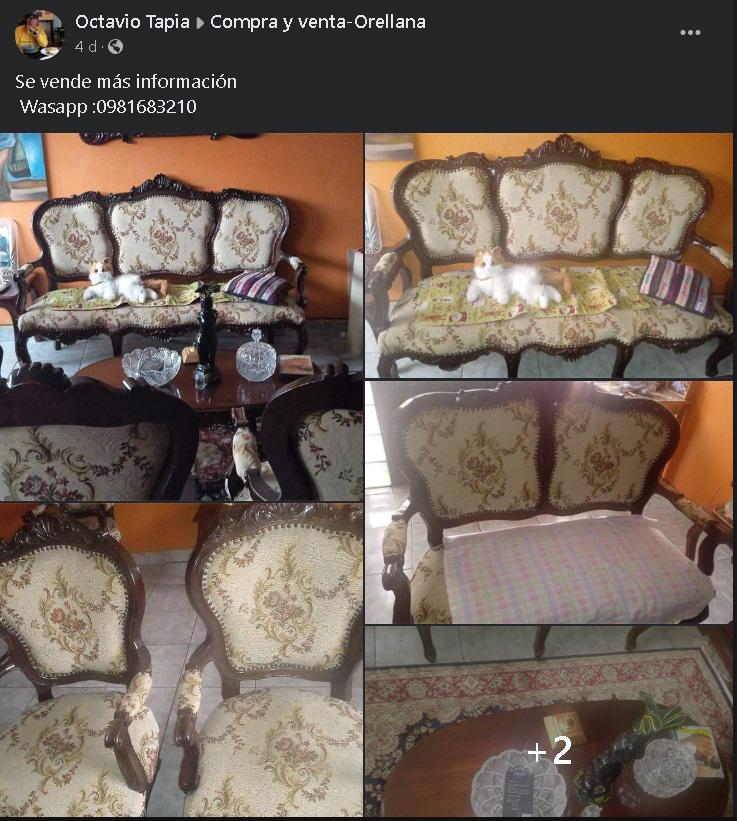Open Octavio Tapia's profile name link
The width and height of the screenshot is (737, 821).
point(132,22)
